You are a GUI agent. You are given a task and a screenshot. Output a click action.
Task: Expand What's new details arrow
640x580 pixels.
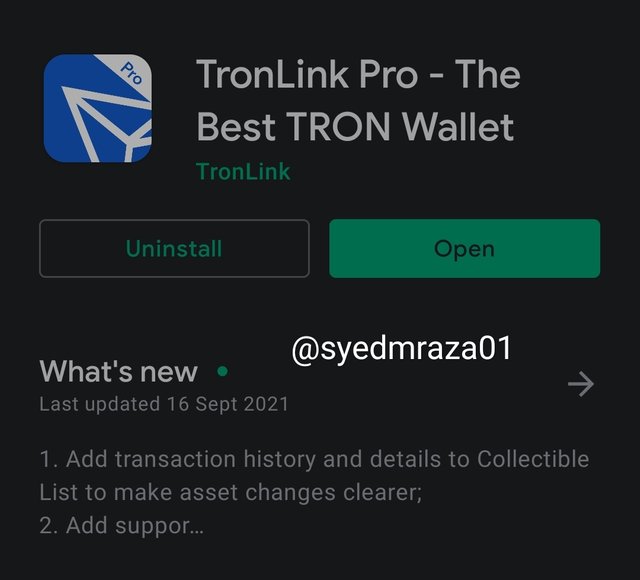(580, 384)
